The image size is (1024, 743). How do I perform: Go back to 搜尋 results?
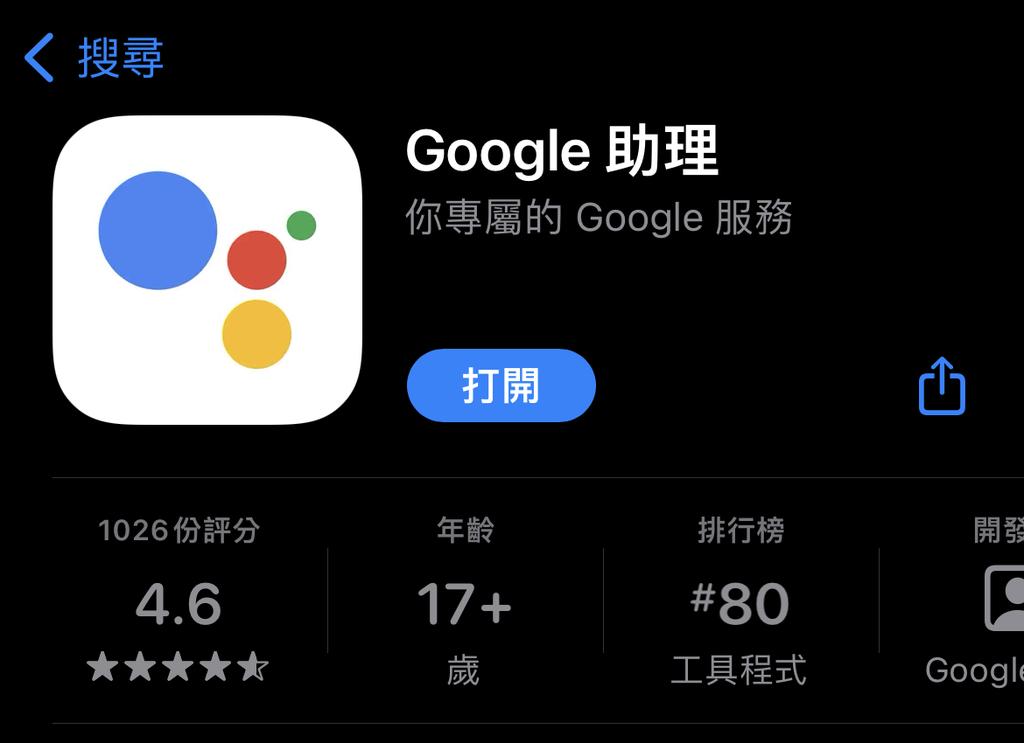(x=93, y=58)
